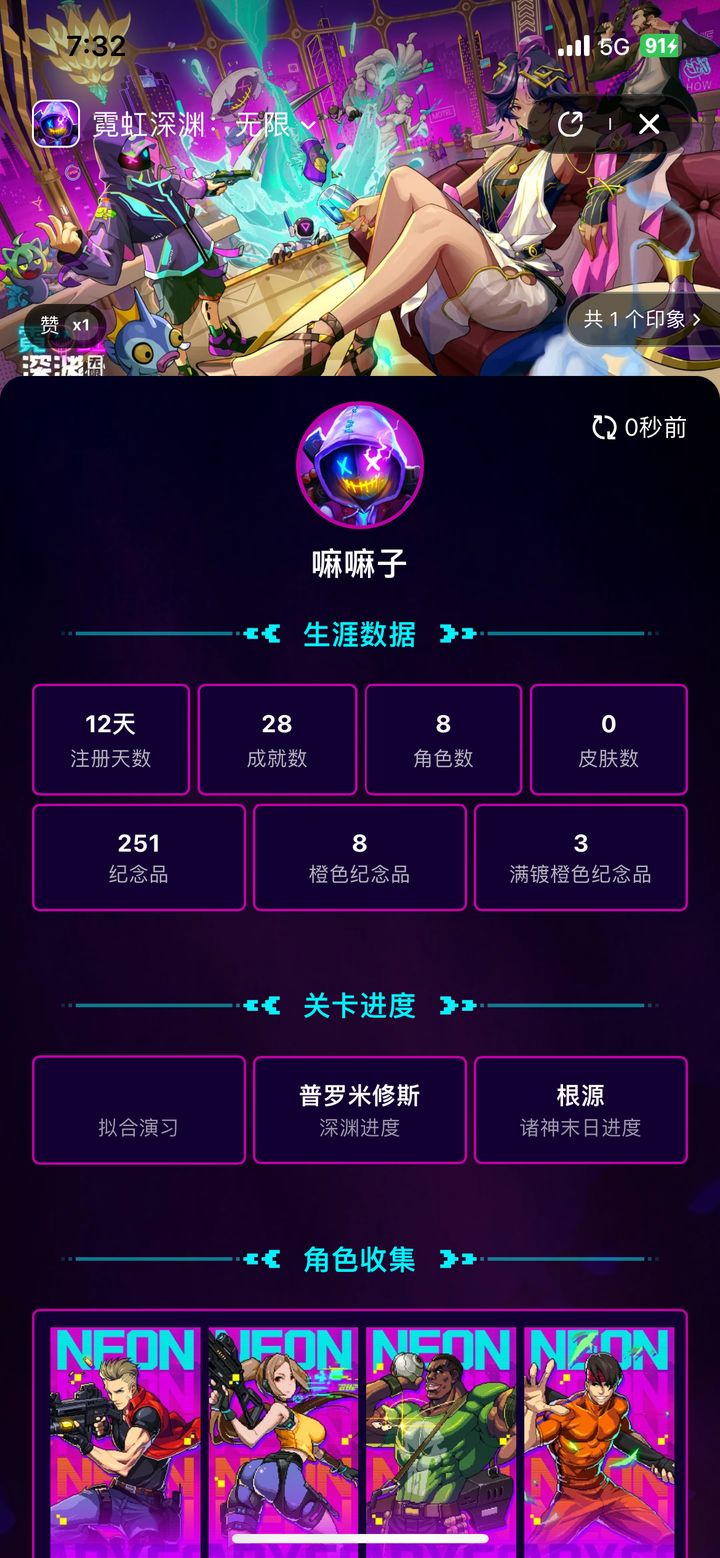This screenshot has height=1558, width=720.
Task: Tap the 角色数 card showing 8
Action: click(x=442, y=740)
